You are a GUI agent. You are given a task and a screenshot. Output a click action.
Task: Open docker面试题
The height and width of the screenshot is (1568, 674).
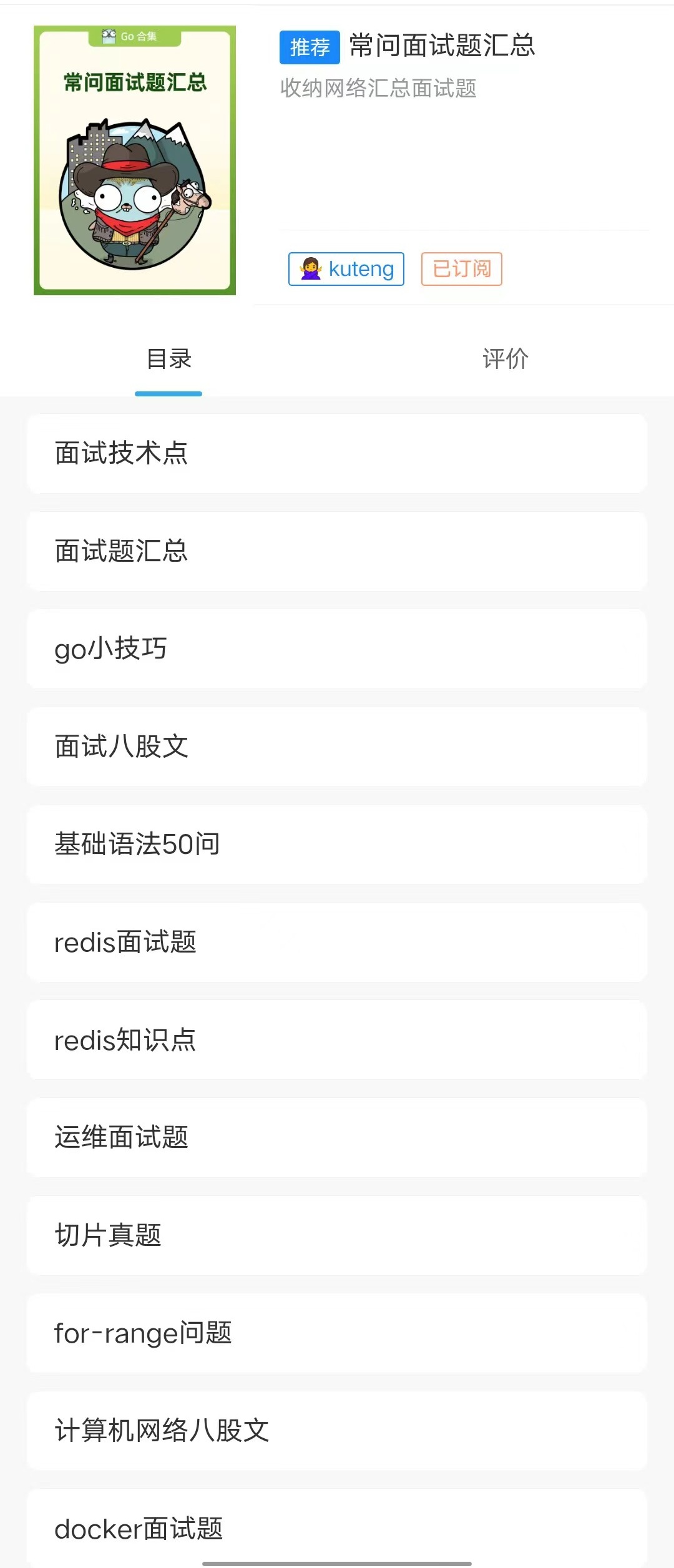coord(337,1528)
